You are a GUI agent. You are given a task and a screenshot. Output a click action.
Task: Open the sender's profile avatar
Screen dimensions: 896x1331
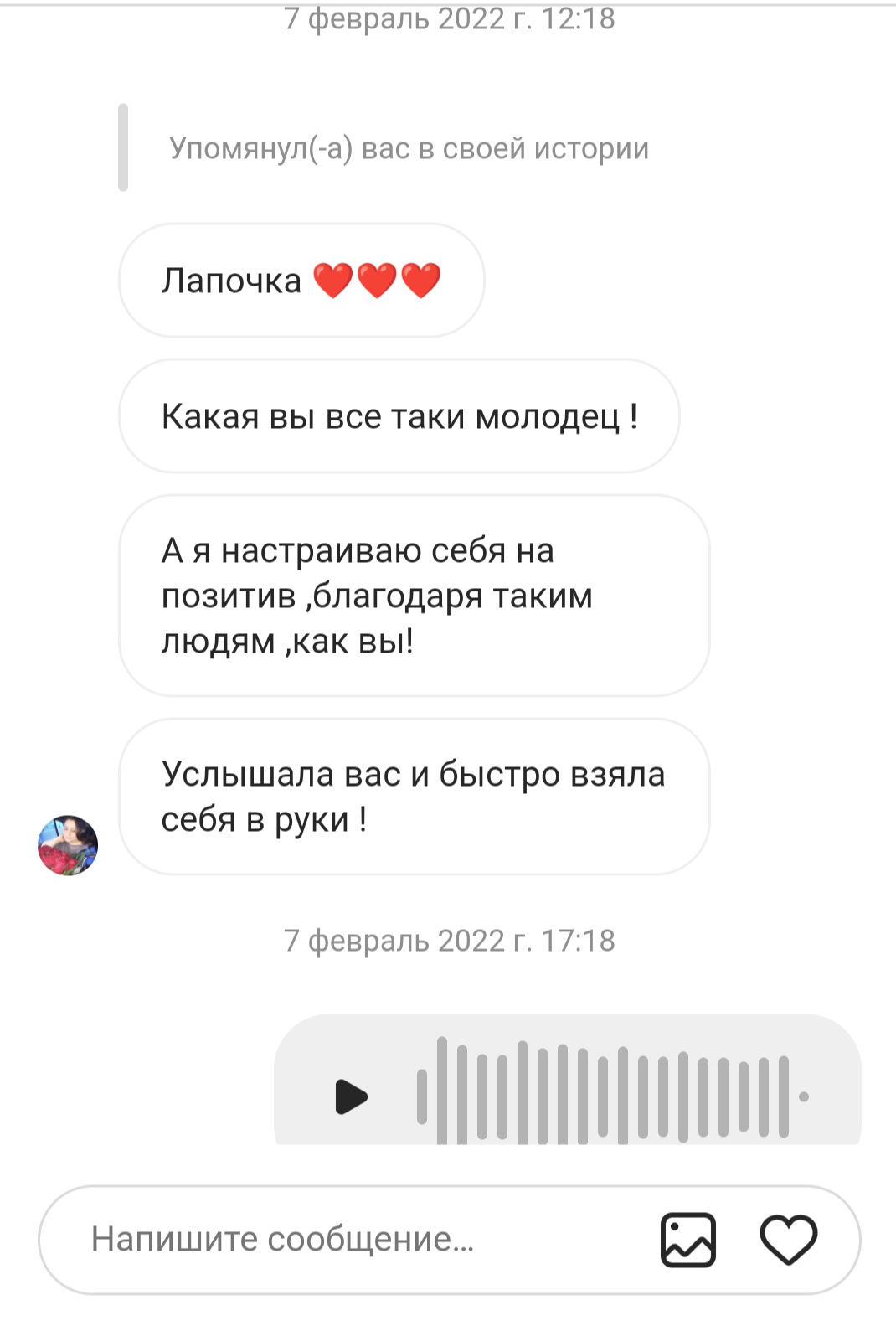click(68, 845)
